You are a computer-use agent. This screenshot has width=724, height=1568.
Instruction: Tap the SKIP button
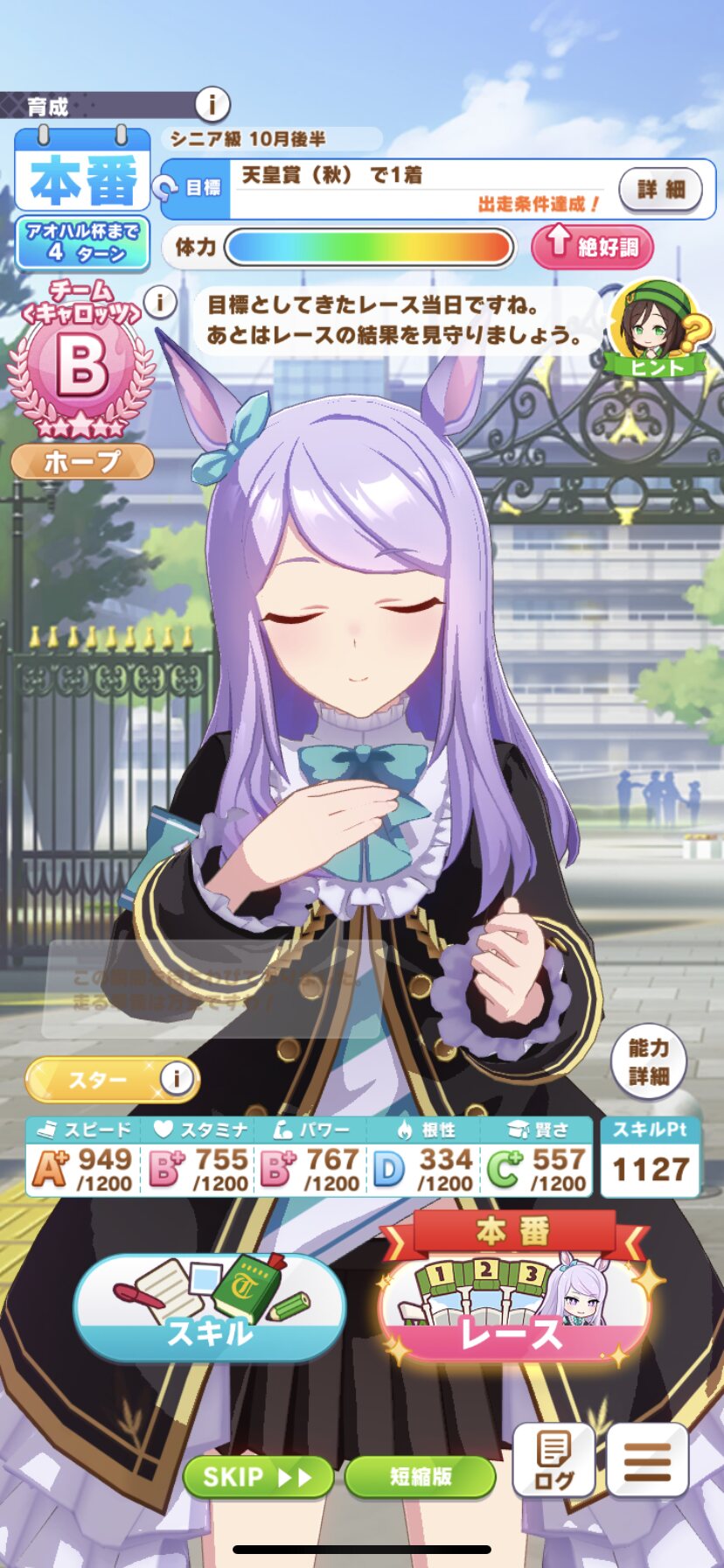pyautogui.click(x=258, y=1478)
